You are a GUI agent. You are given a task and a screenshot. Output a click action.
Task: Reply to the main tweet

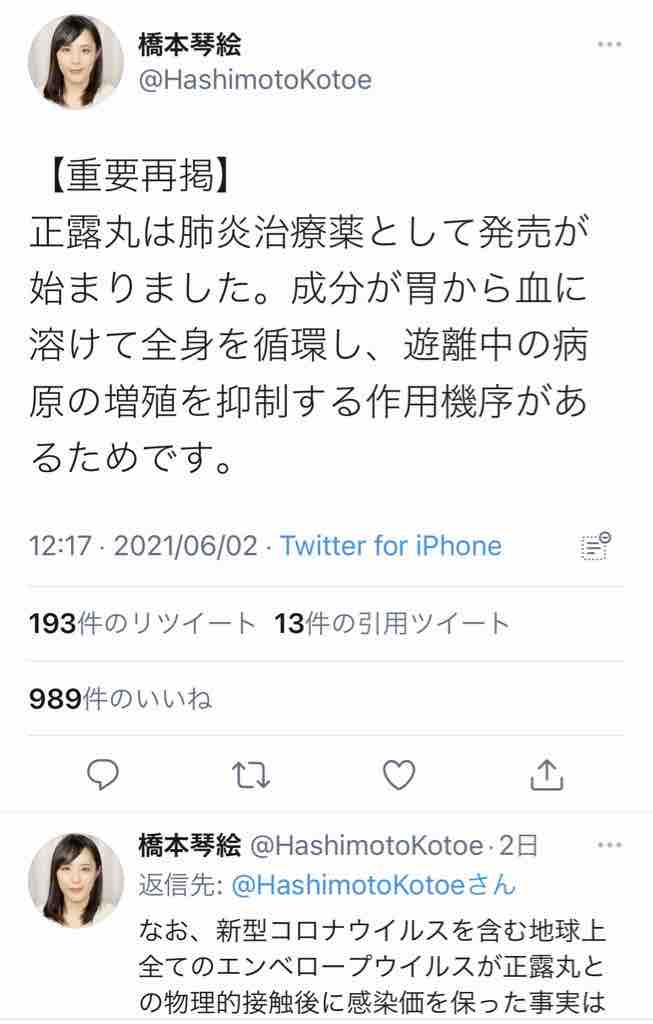tap(103, 775)
